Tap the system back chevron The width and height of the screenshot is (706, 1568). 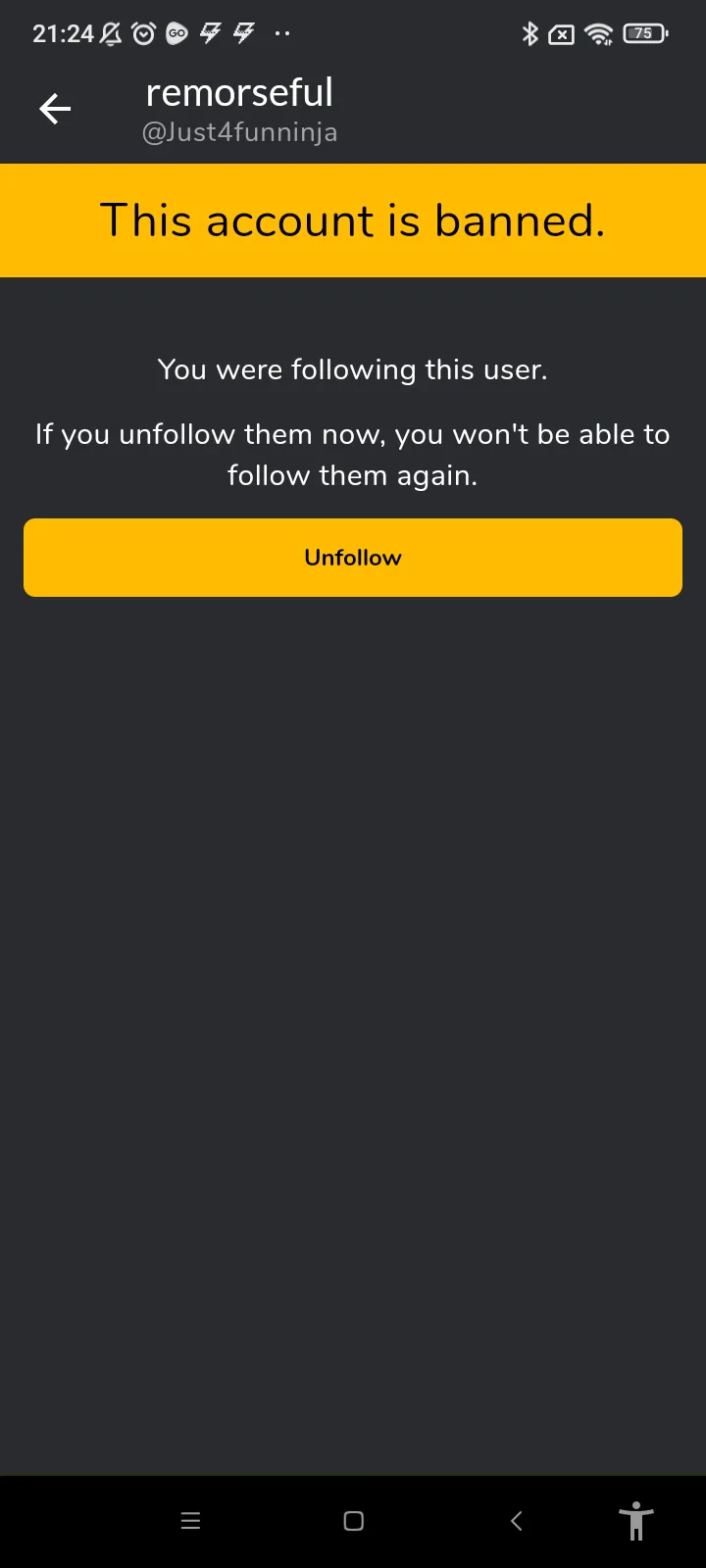[517, 1521]
